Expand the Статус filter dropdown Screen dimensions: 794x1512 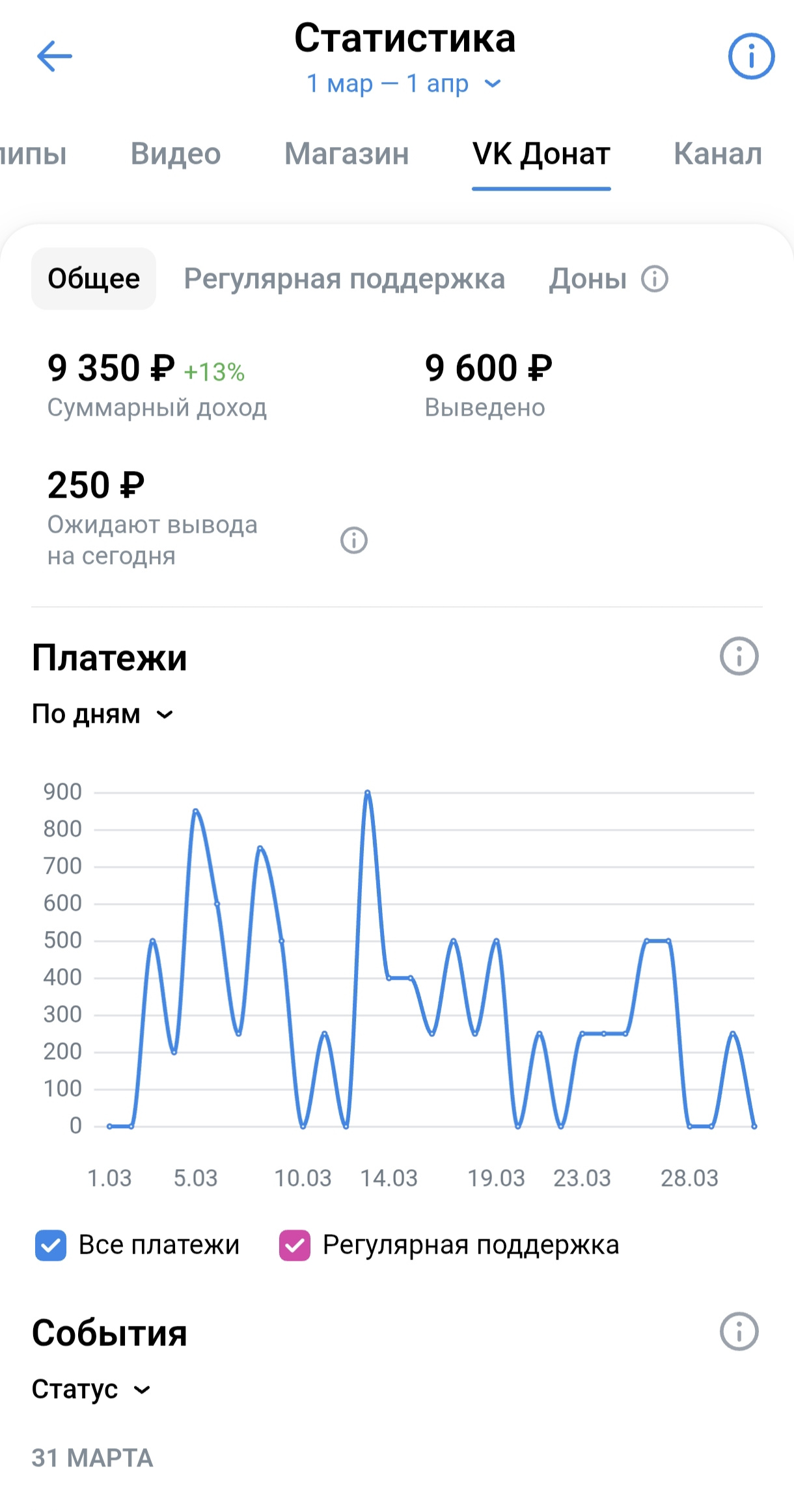(x=91, y=1390)
